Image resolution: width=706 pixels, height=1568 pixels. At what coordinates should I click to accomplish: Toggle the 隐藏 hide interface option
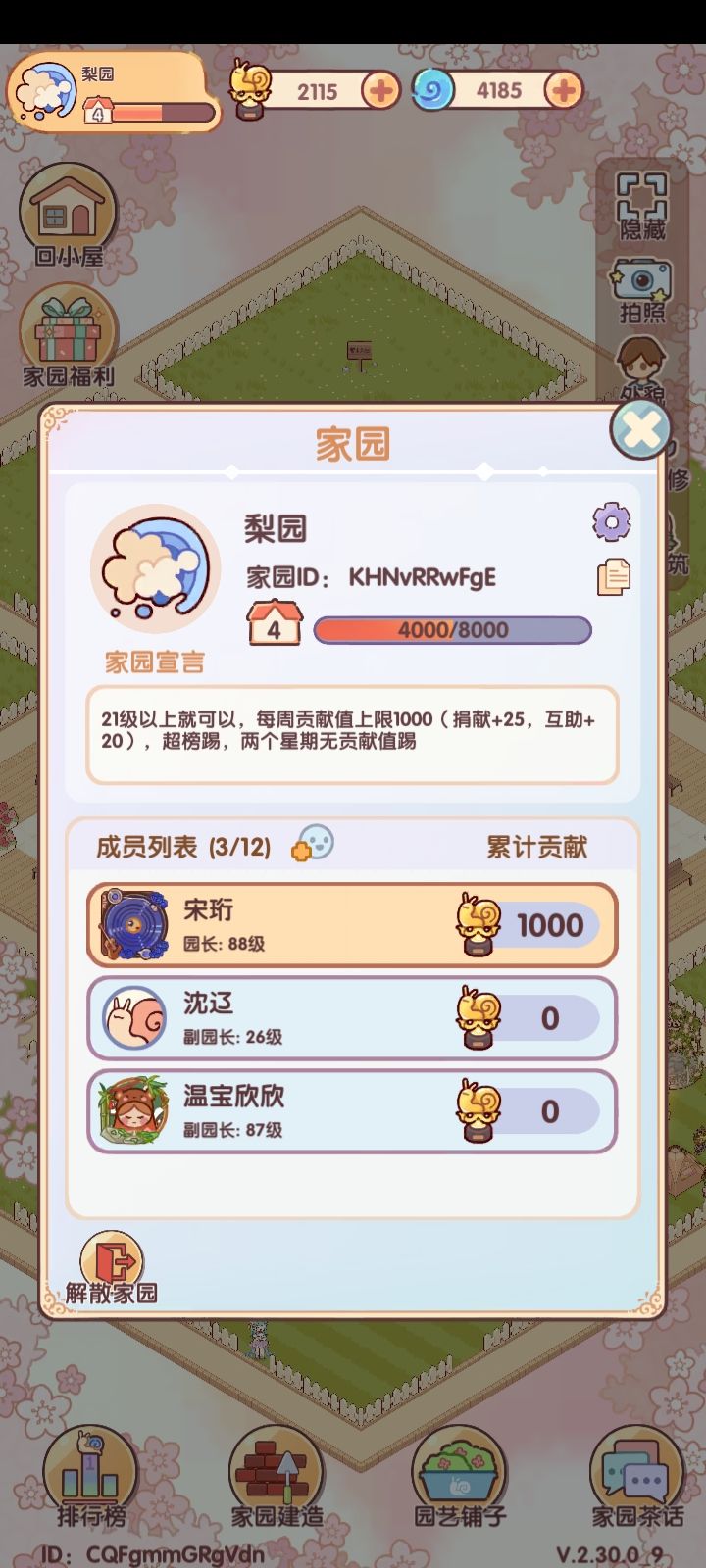639,201
